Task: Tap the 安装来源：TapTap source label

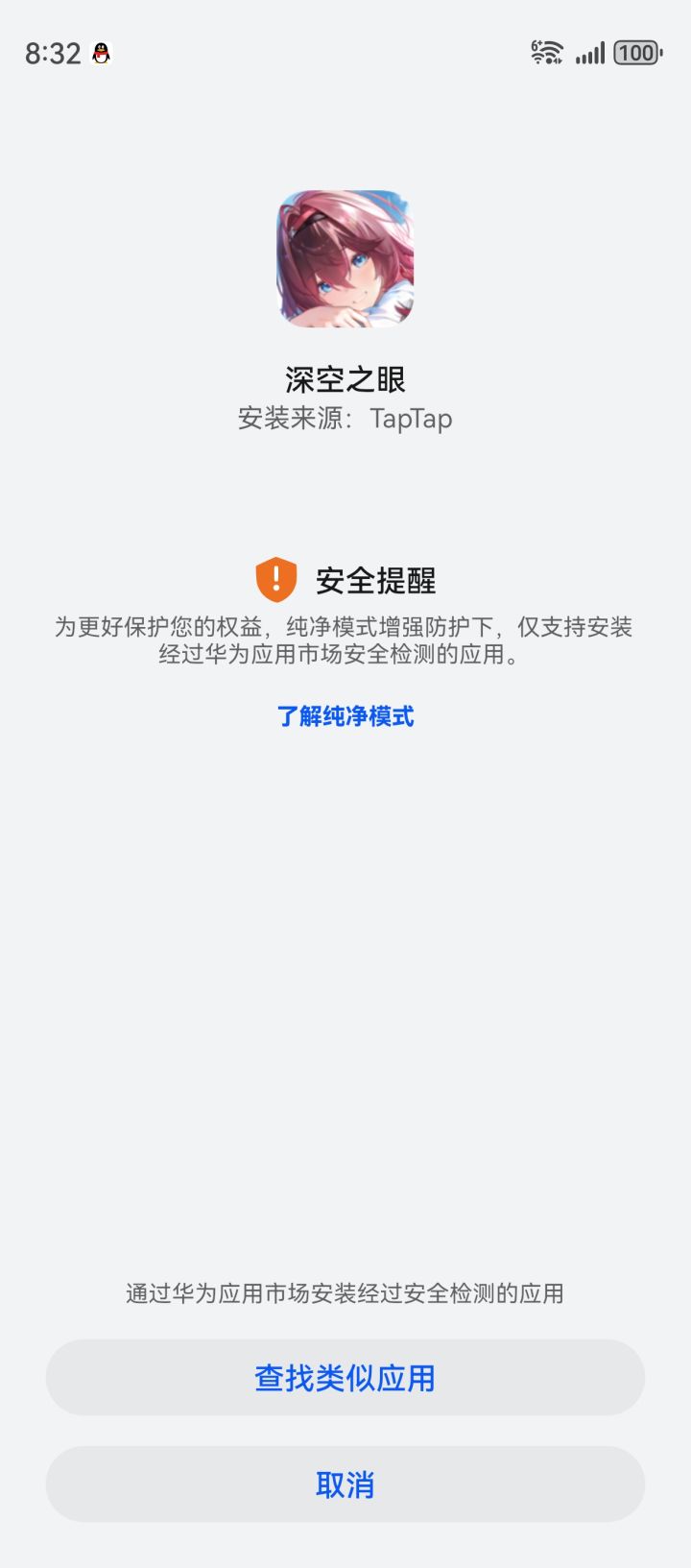Action: 345,419
